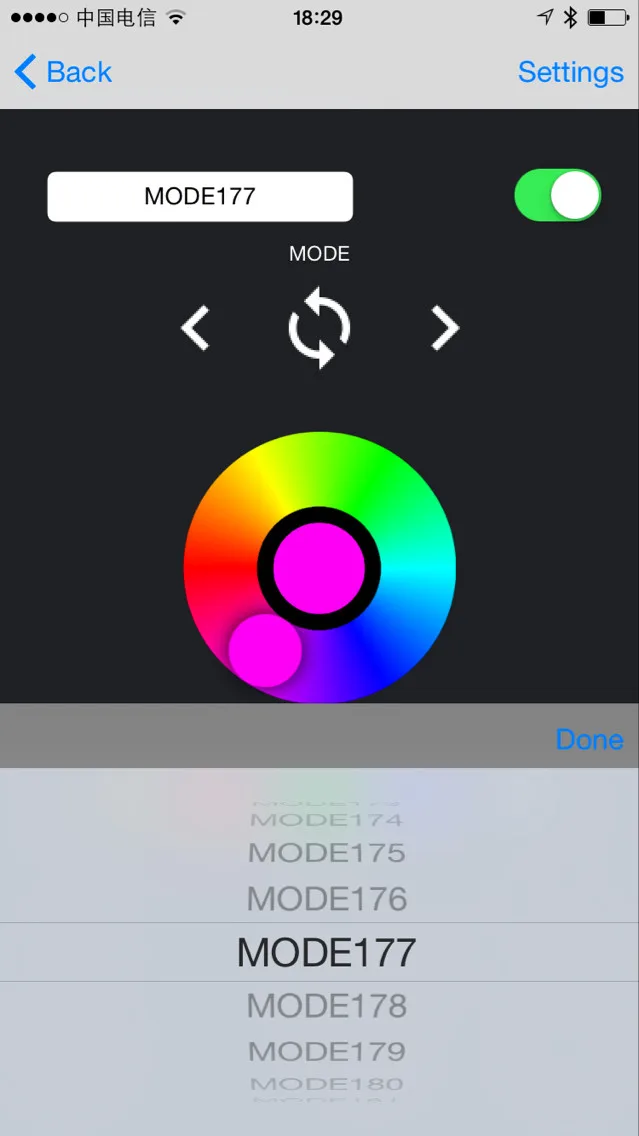Go back using the Back button

[x=63, y=72]
